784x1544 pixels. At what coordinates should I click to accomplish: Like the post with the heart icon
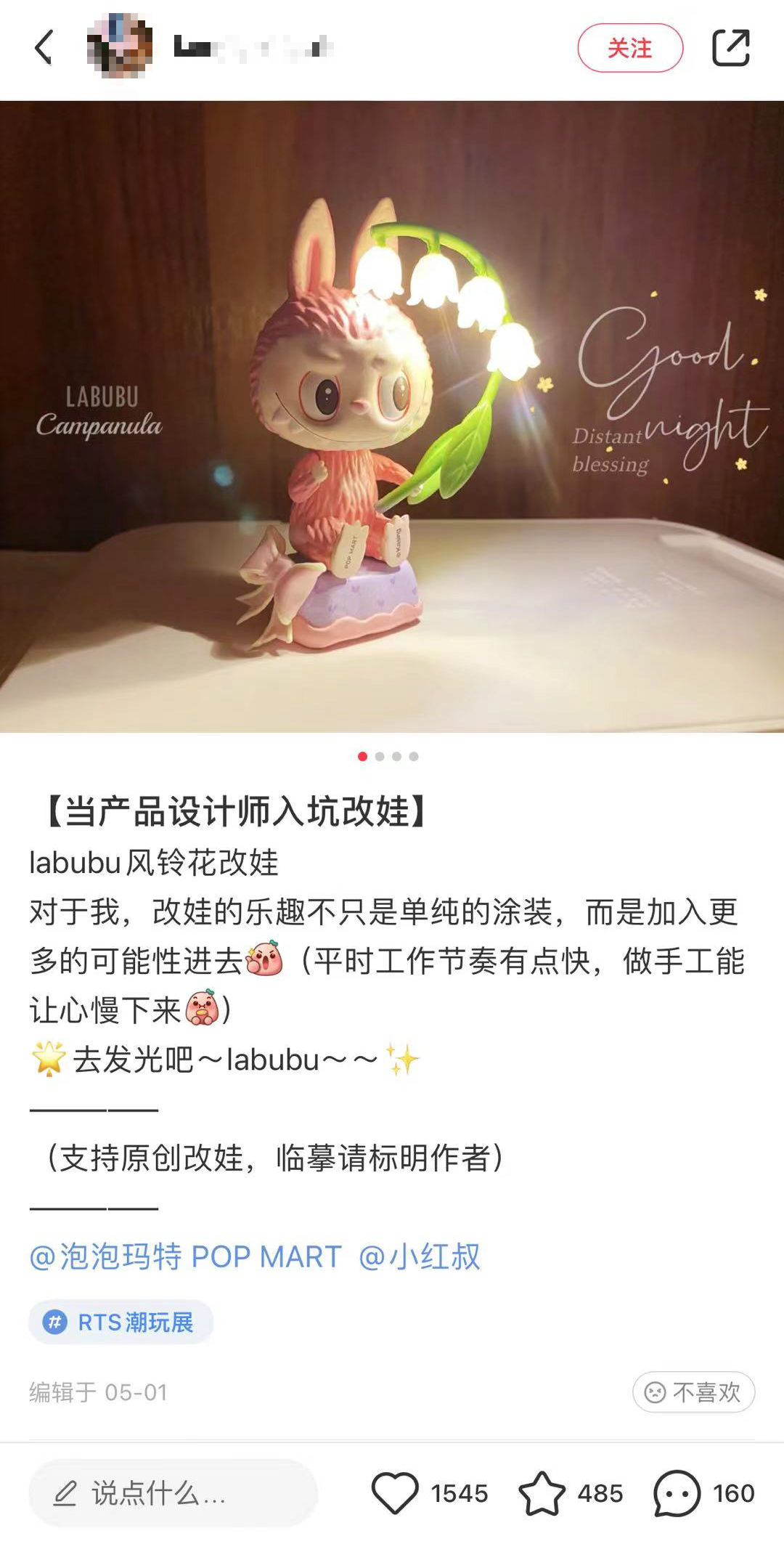395,1493
